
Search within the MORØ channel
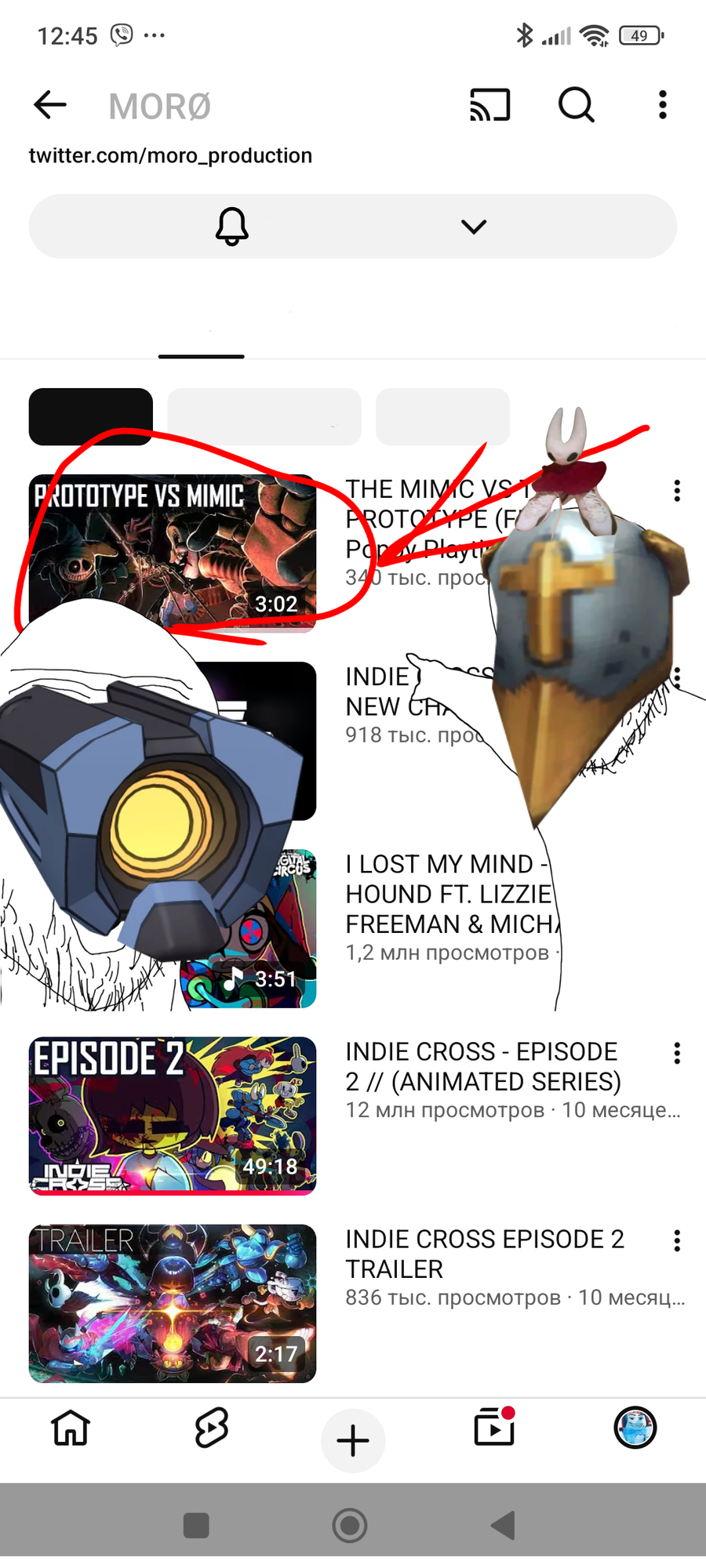point(577,104)
